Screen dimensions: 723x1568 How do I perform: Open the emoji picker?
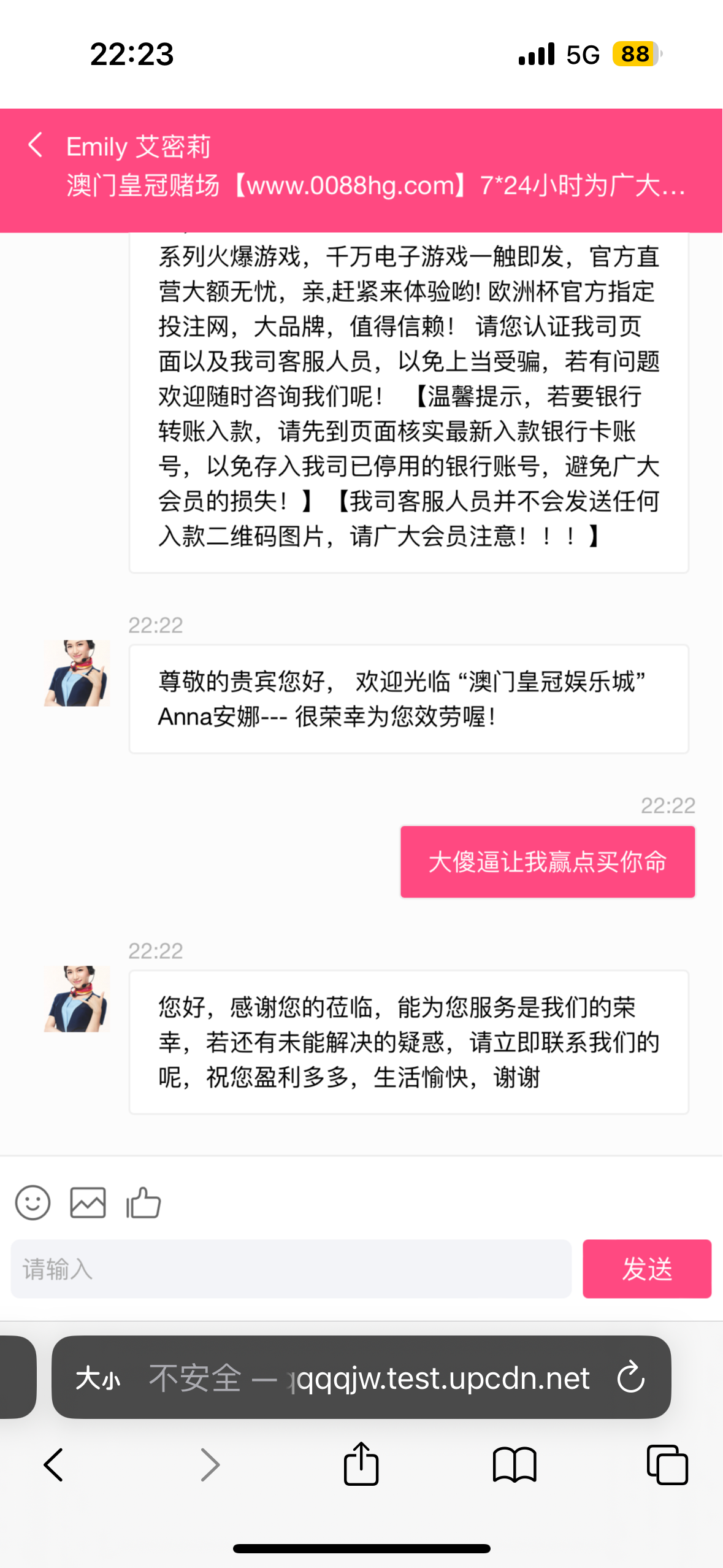point(33,1202)
